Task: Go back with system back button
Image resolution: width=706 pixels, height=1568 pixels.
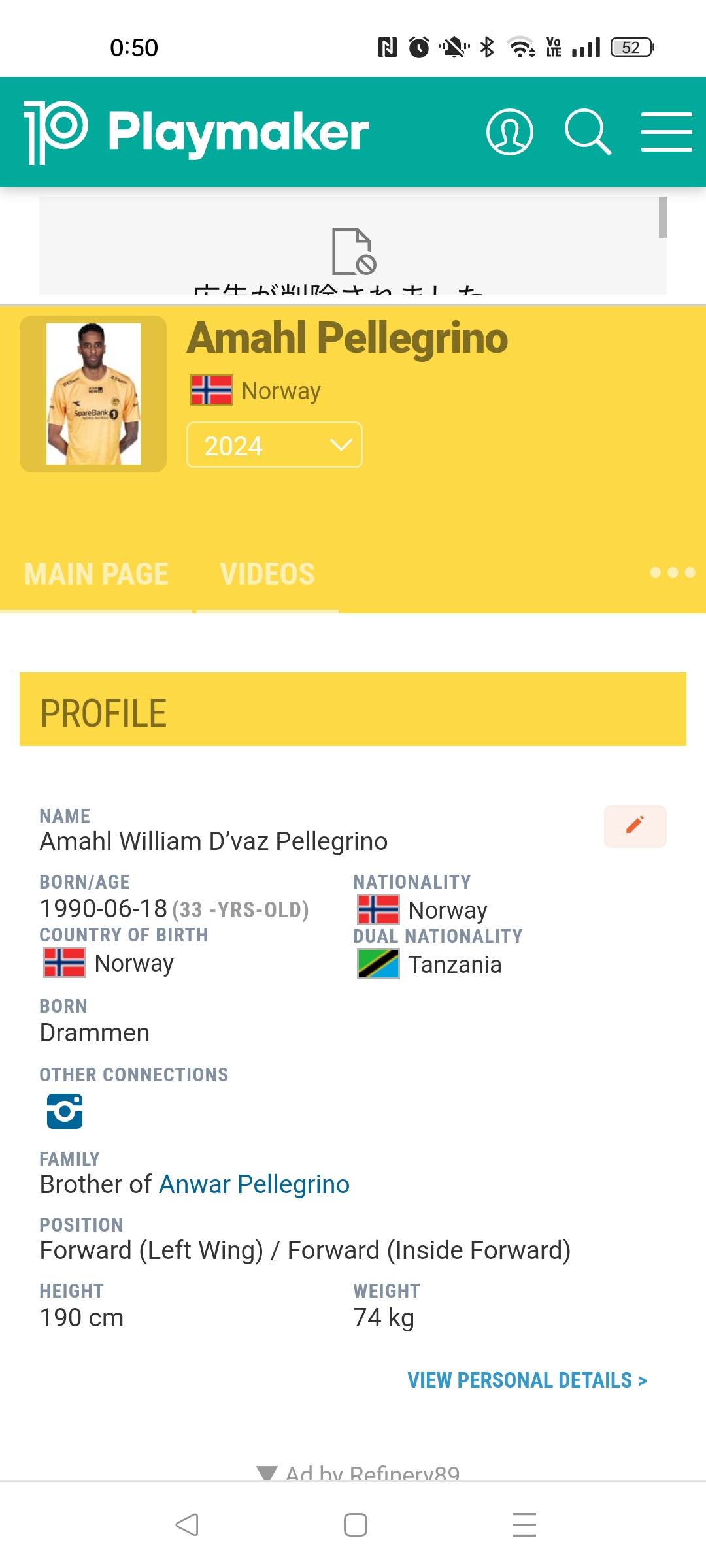Action: click(187, 1525)
